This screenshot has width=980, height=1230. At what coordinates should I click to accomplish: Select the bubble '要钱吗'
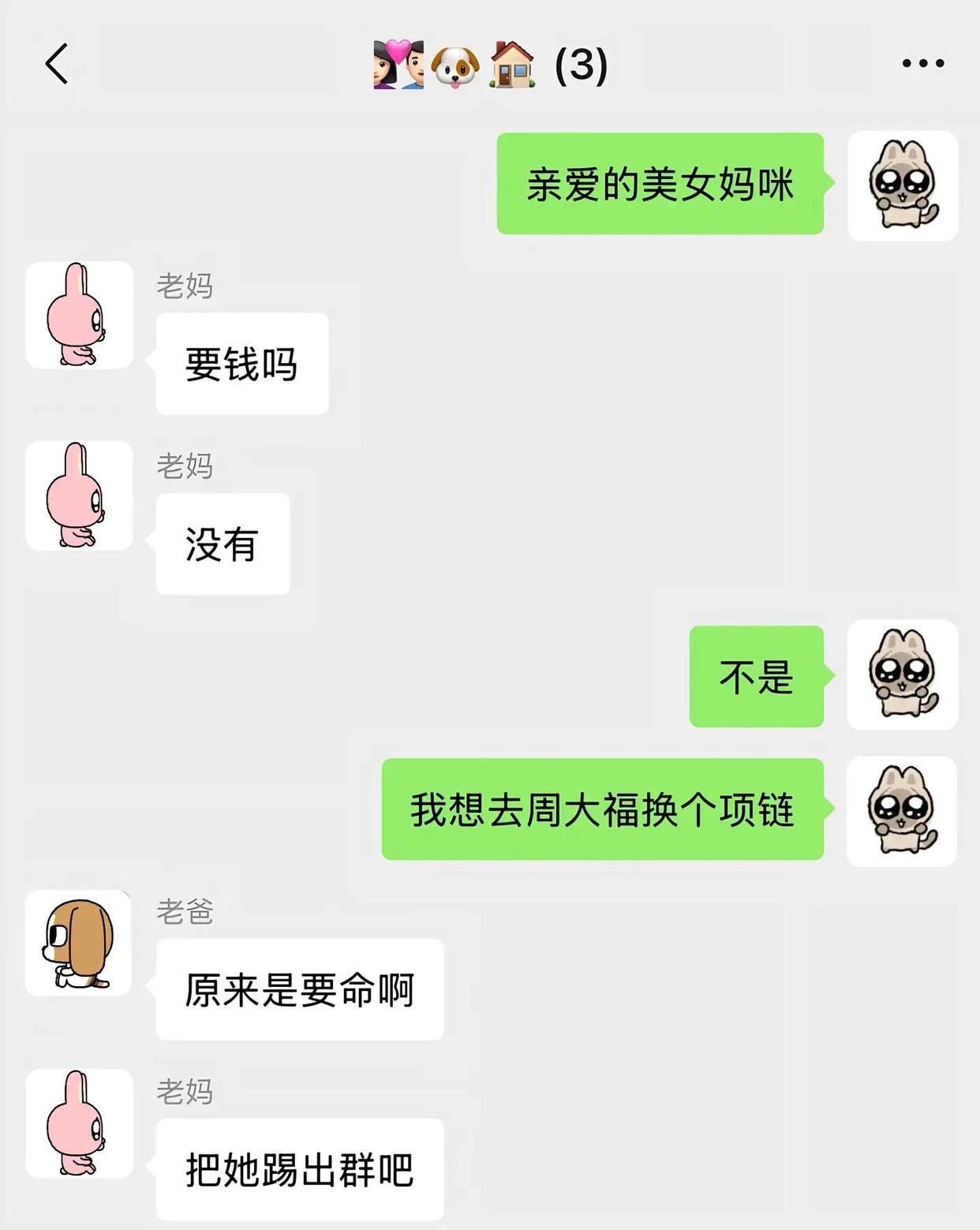coord(241,362)
